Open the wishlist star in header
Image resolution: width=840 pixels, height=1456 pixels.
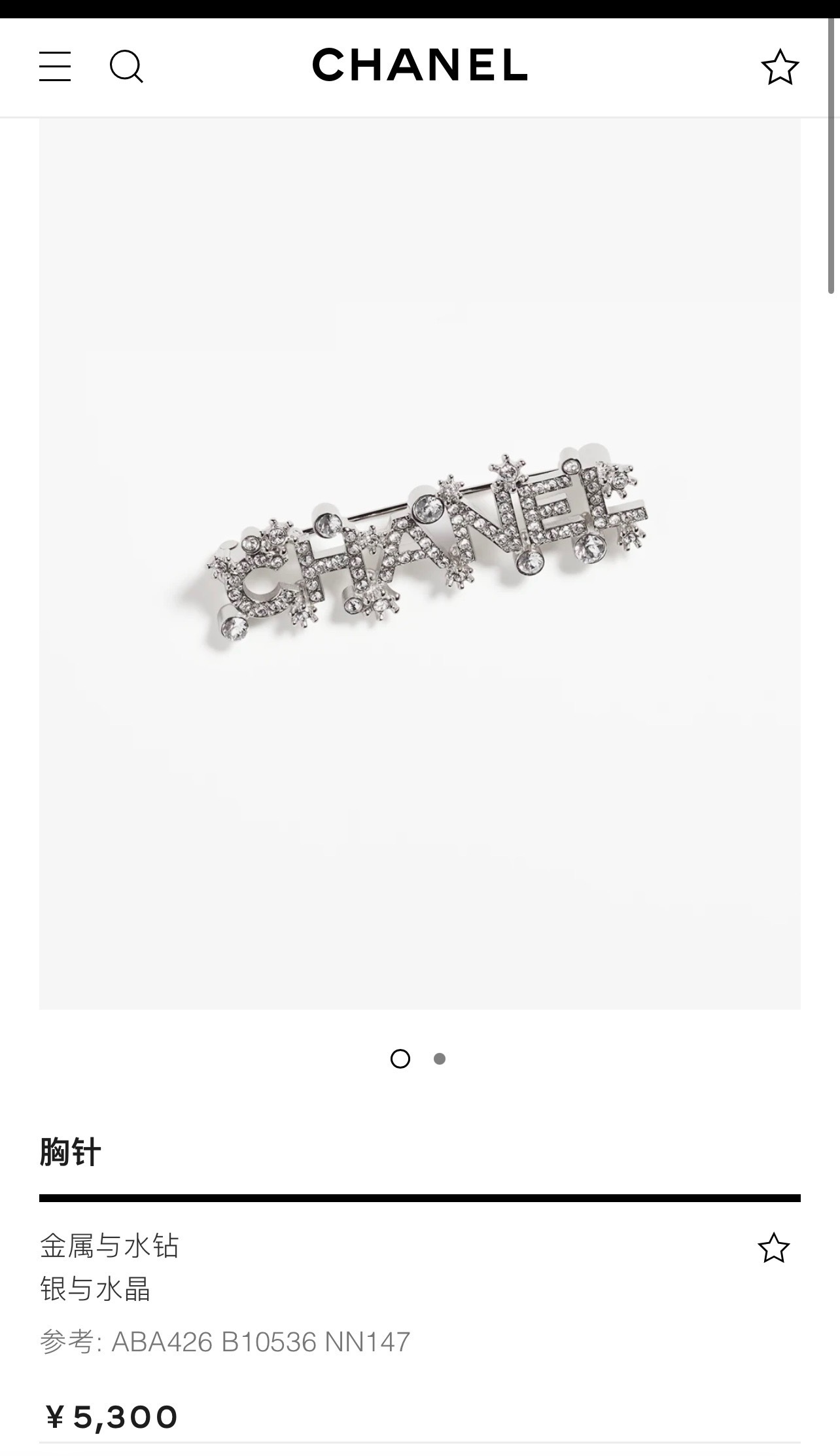click(x=779, y=67)
